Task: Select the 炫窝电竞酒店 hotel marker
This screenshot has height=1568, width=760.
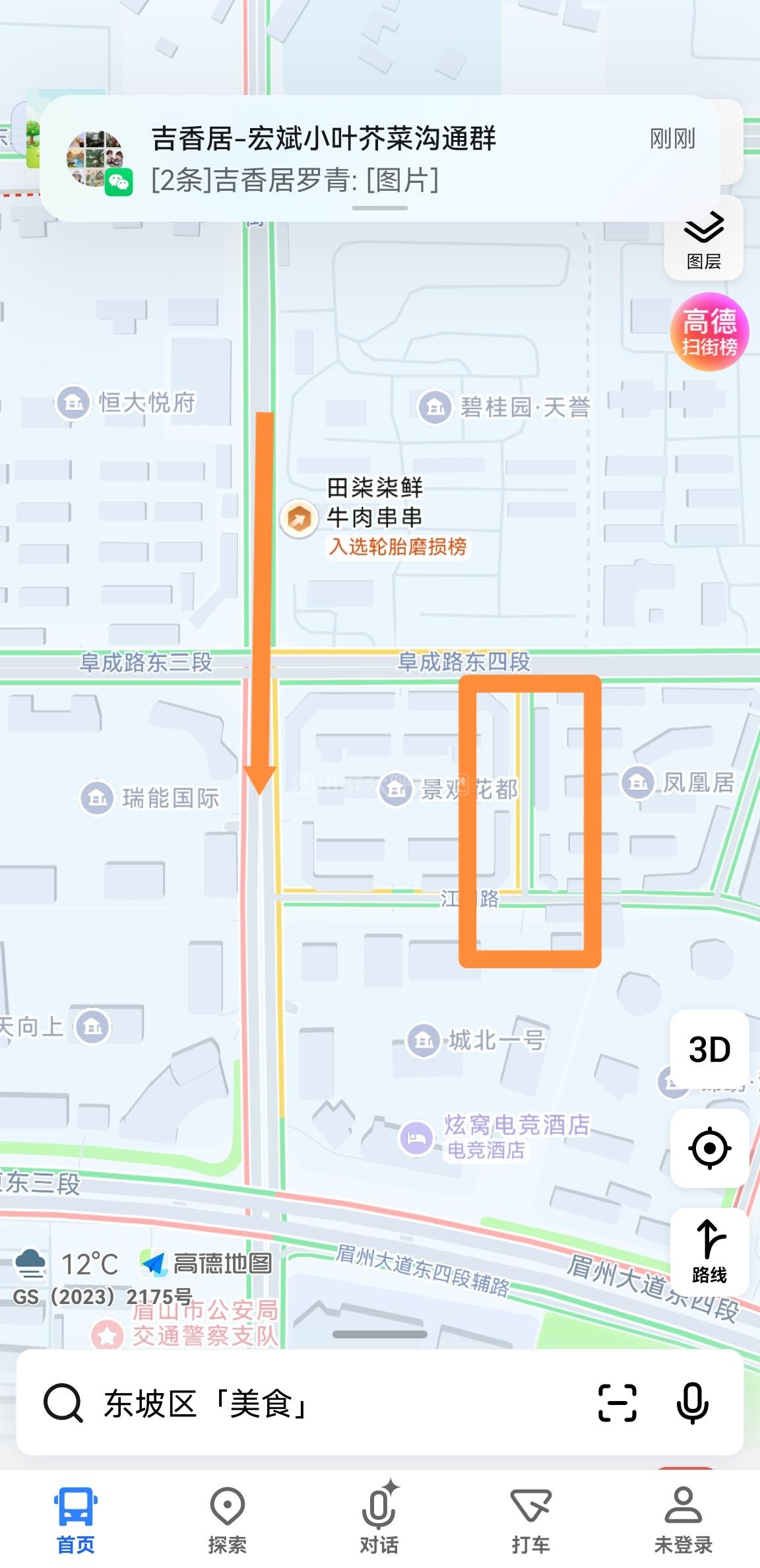Action: click(416, 1137)
